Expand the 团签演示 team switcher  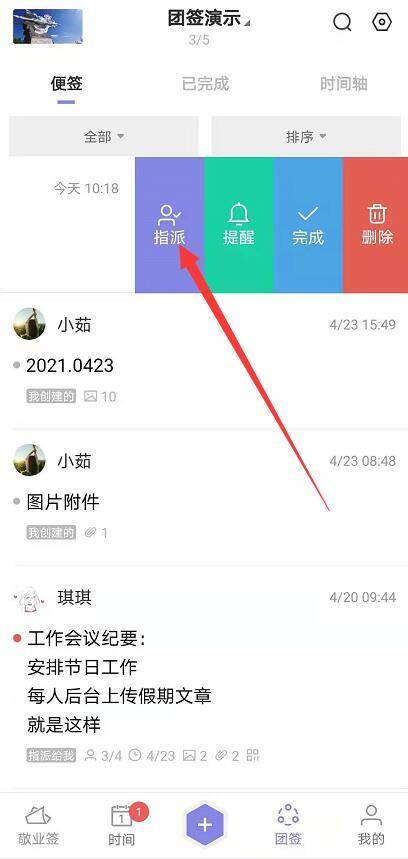[x=209, y=19]
